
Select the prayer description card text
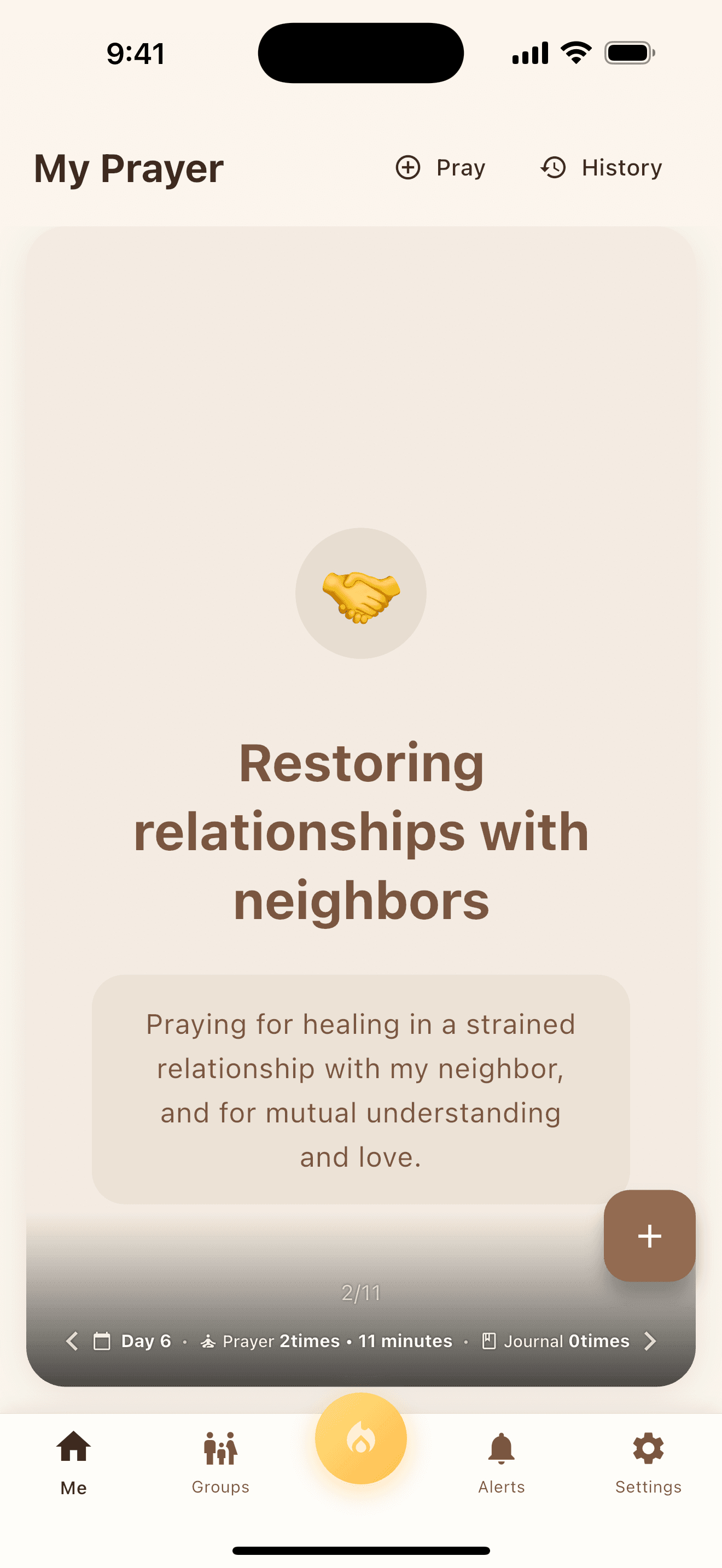coord(360,1090)
